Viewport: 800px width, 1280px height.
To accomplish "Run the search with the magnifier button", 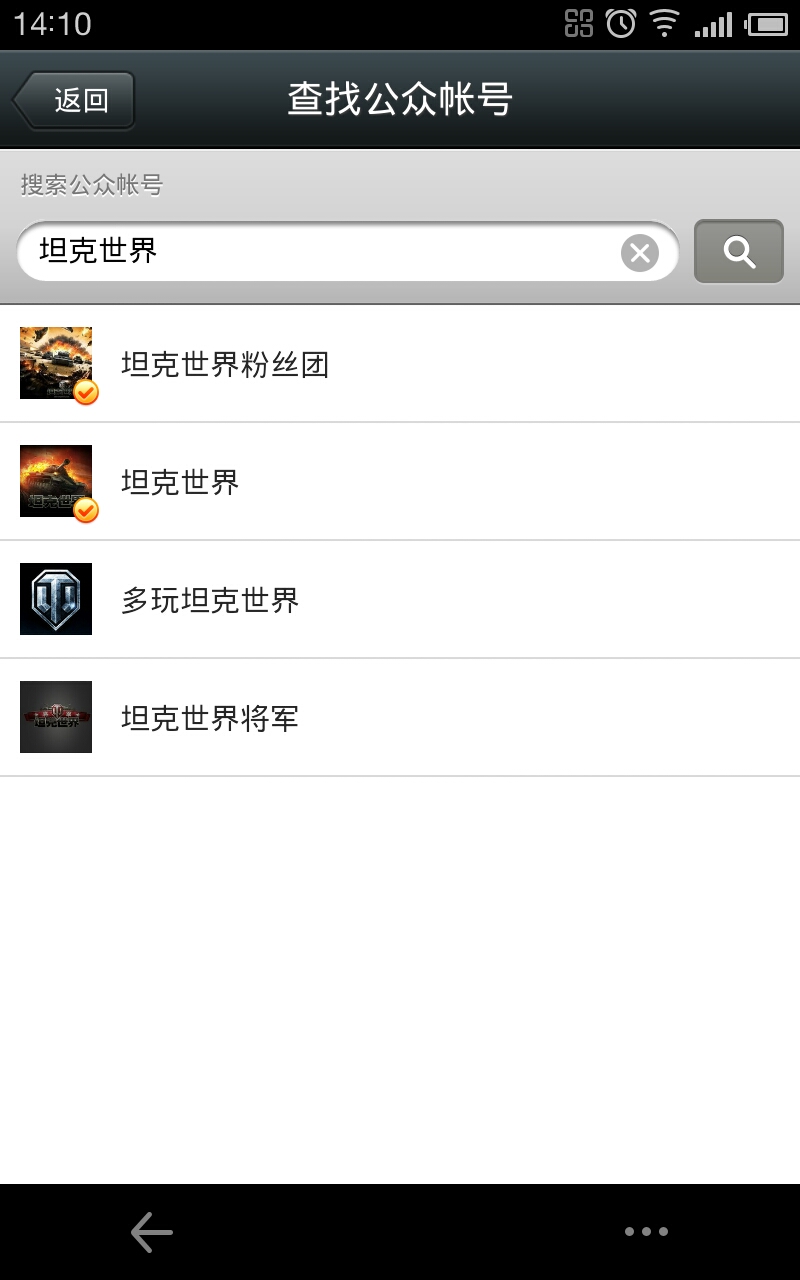I will [738, 252].
